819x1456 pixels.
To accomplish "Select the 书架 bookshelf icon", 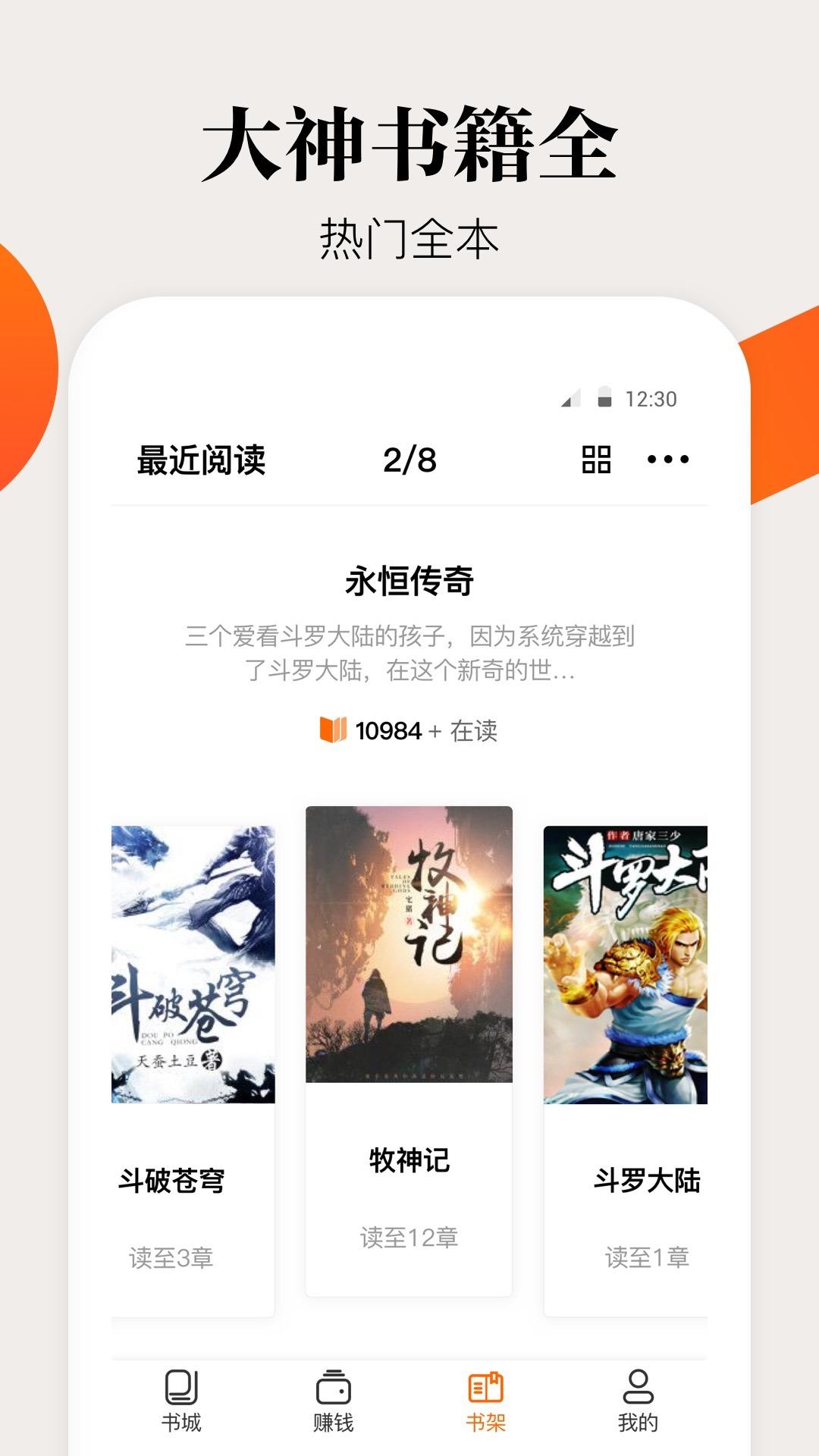I will [486, 1389].
